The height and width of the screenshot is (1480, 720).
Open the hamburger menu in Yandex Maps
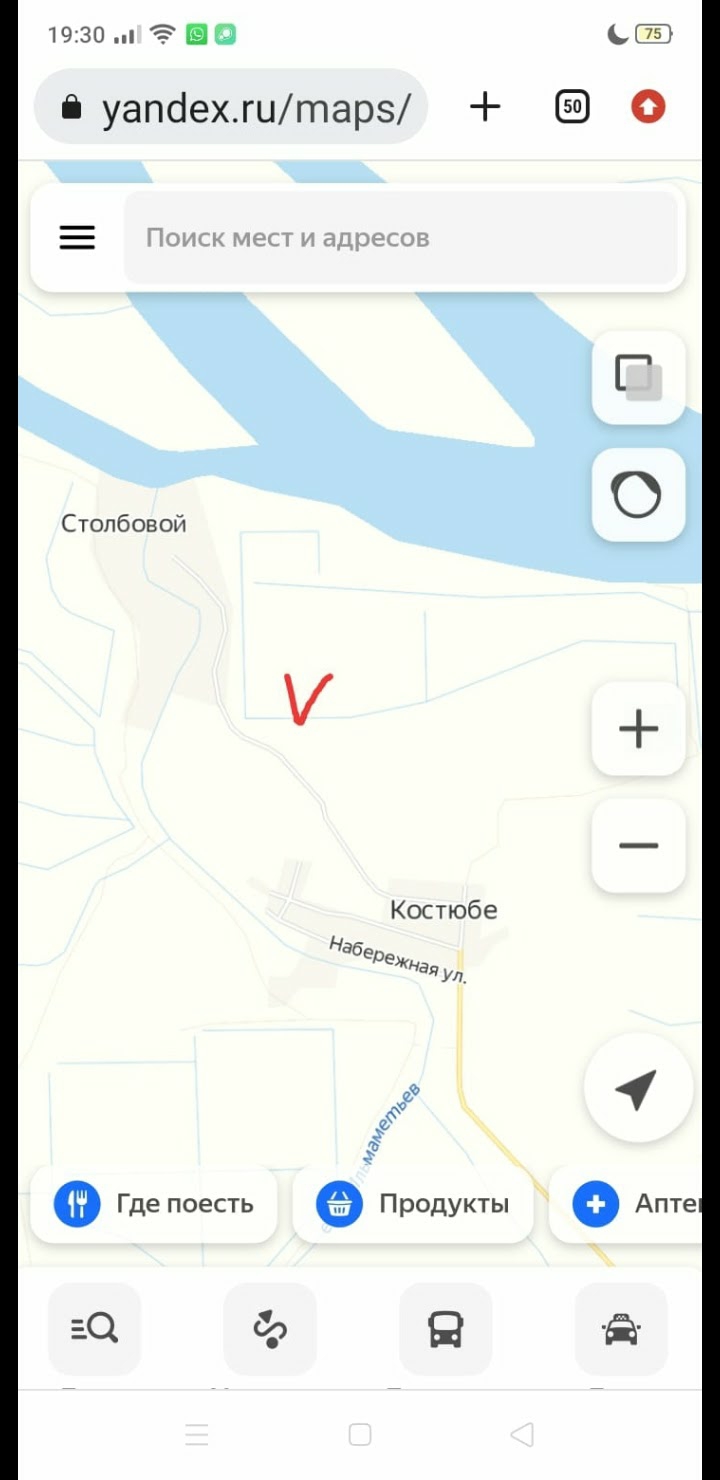pyautogui.click(x=77, y=238)
